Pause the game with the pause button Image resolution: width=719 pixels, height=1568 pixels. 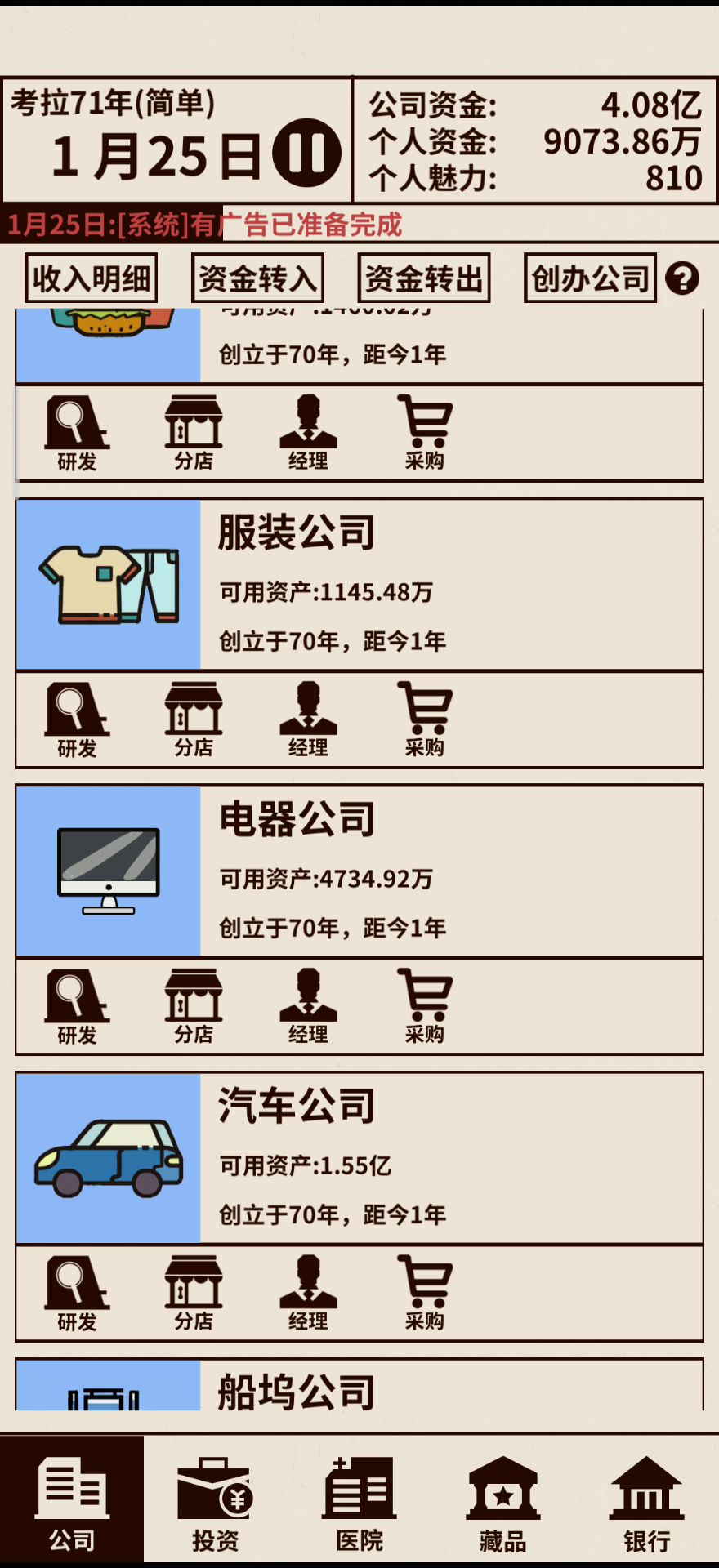pos(306,153)
